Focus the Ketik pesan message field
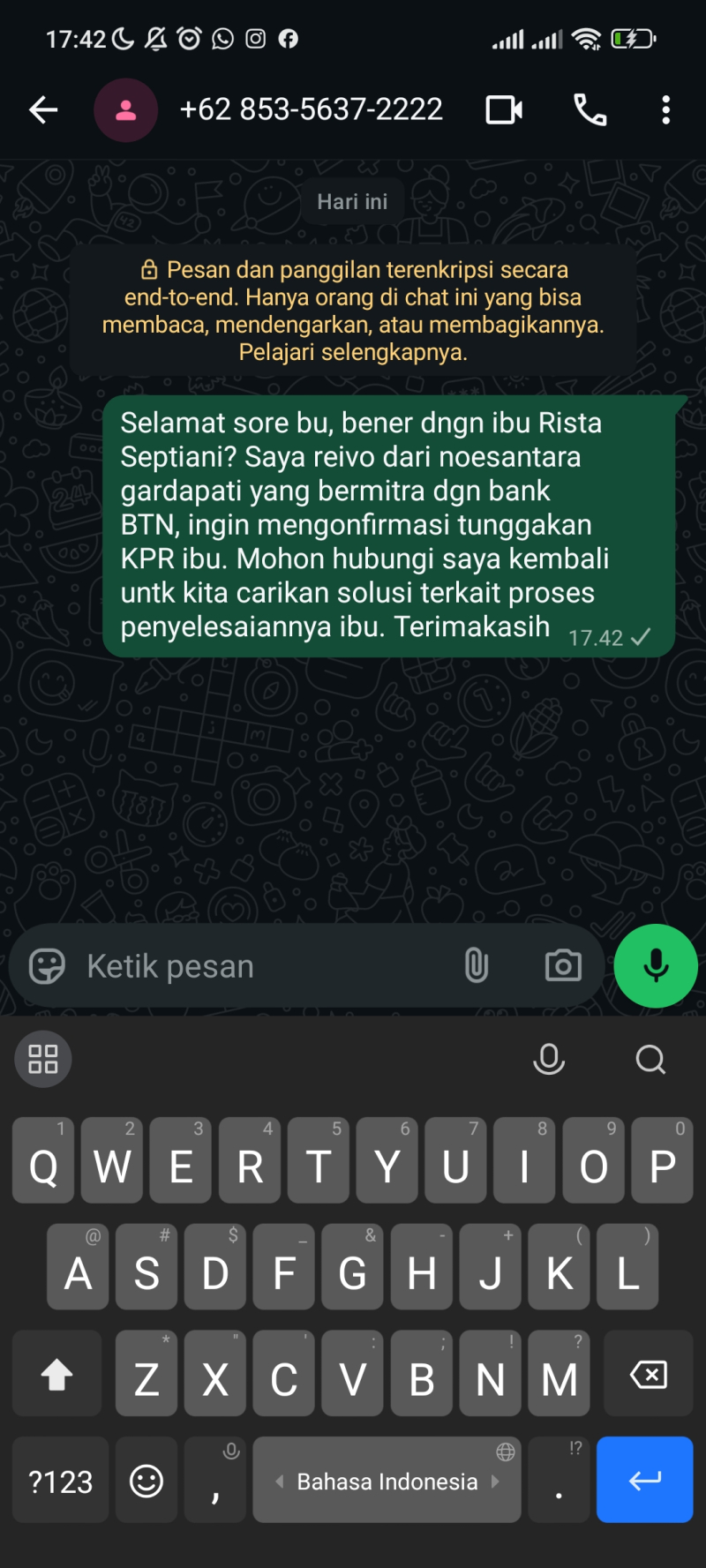 coord(265,966)
